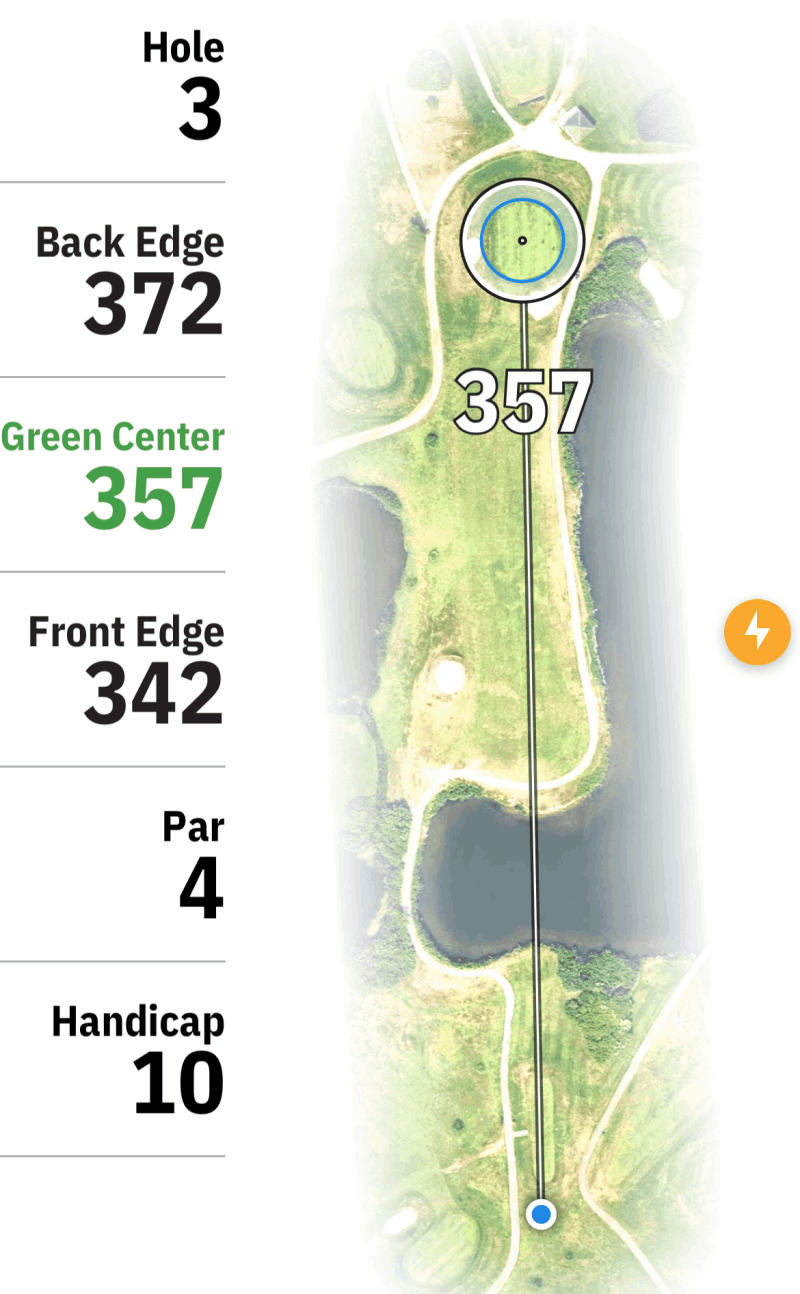Select the green target circle marker
This screenshot has height=1294, width=800.
coord(522,240)
